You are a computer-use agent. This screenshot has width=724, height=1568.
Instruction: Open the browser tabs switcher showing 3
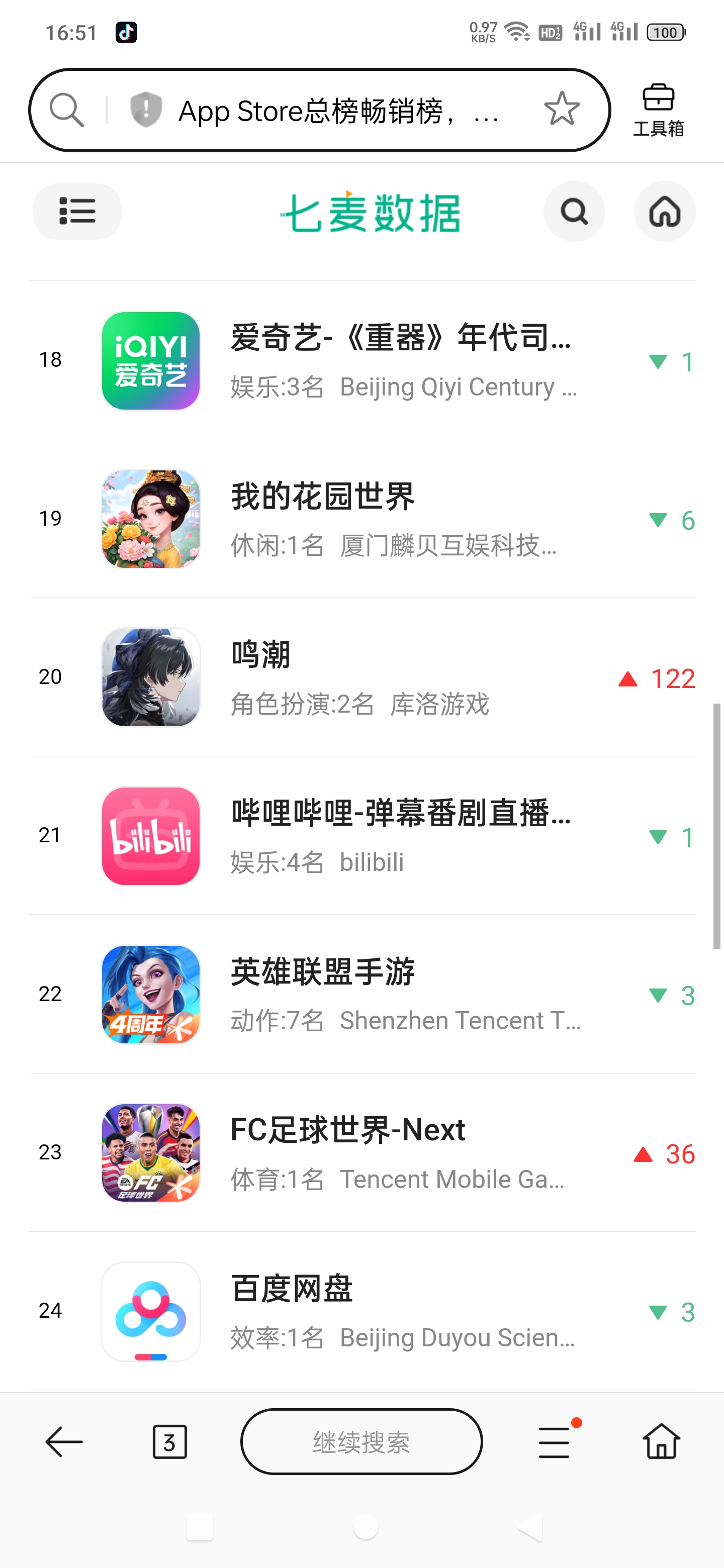point(169,1441)
